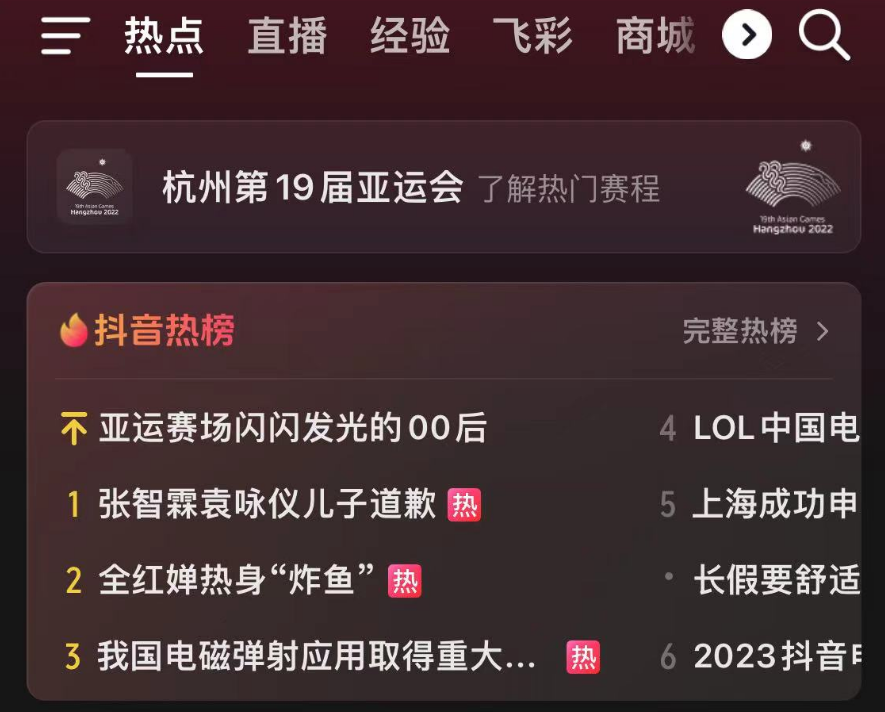Open the hamburger drawer menu

[x=66, y=37]
